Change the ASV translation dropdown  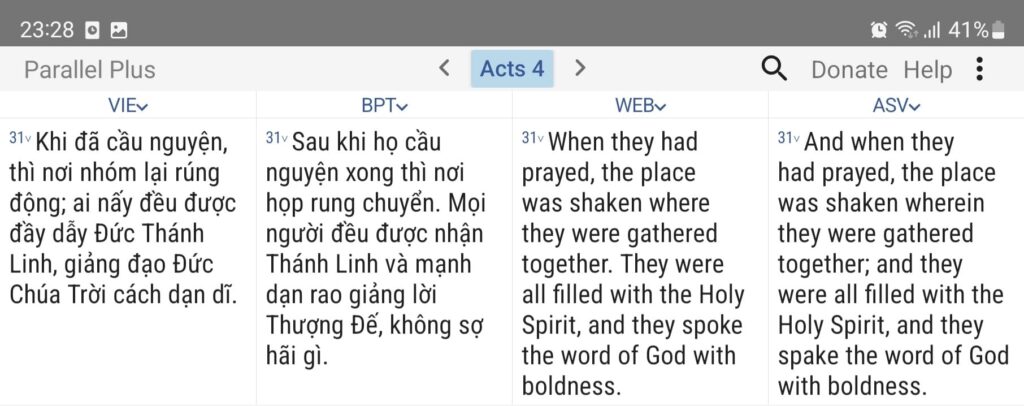tap(896, 105)
